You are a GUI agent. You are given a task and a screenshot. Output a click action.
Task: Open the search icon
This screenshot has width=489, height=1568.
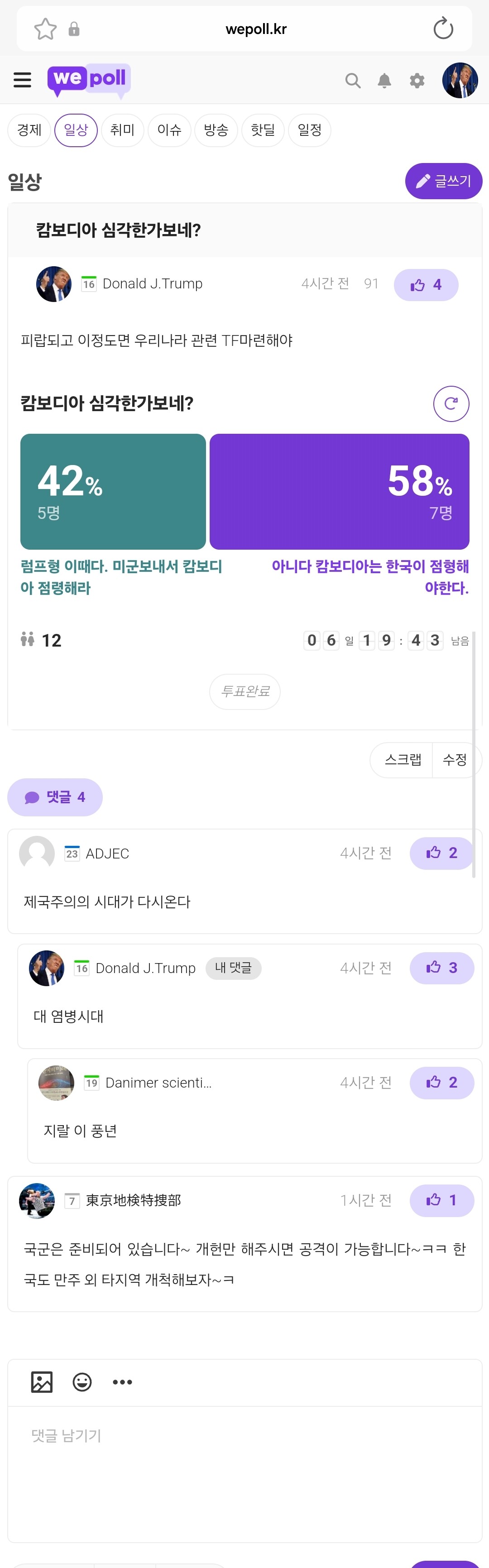coord(353,80)
